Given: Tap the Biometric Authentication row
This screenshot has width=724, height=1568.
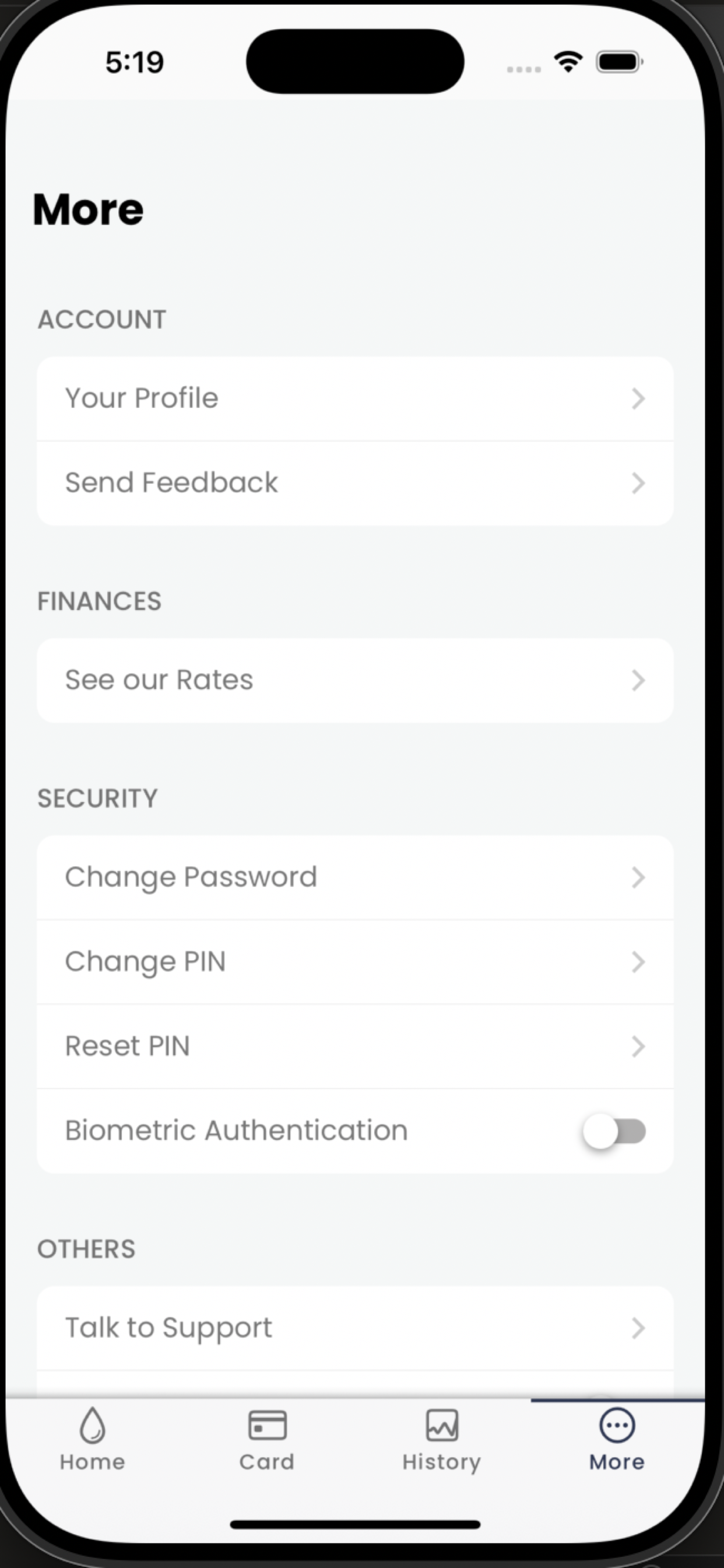Looking at the screenshot, I should (304, 1131).
